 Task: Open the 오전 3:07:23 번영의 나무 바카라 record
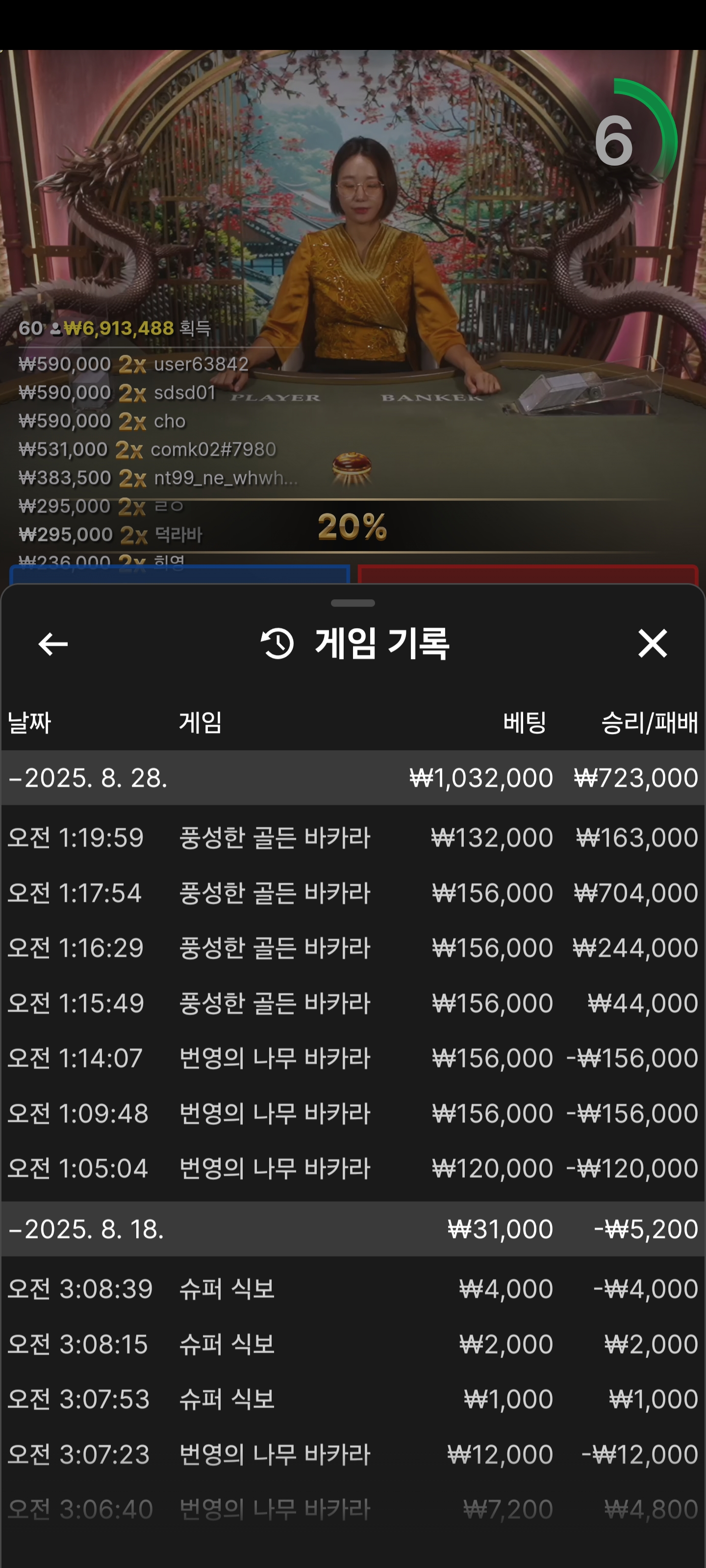pyautogui.click(x=353, y=1454)
